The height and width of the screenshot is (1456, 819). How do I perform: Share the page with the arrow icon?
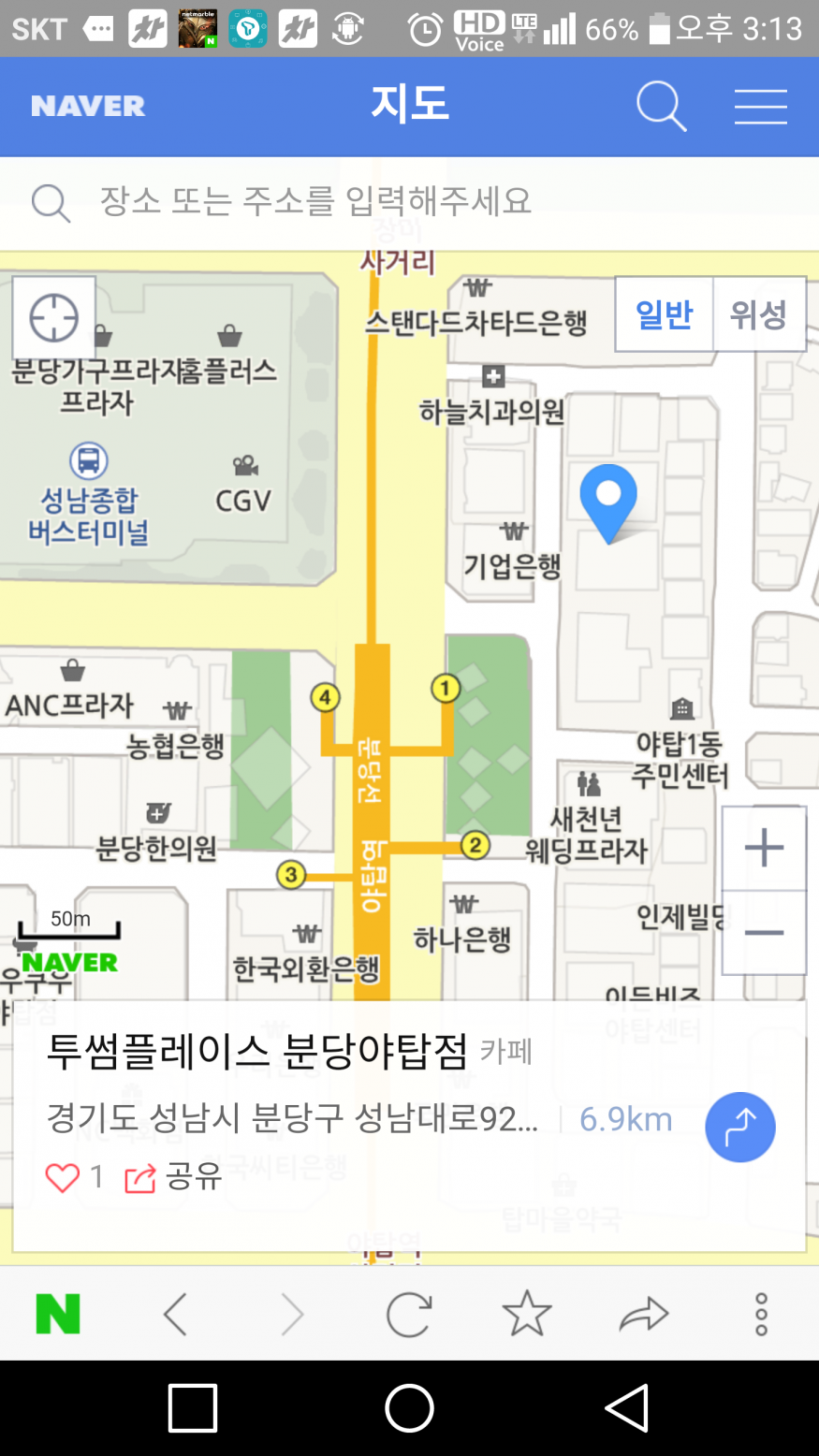pos(644,1315)
